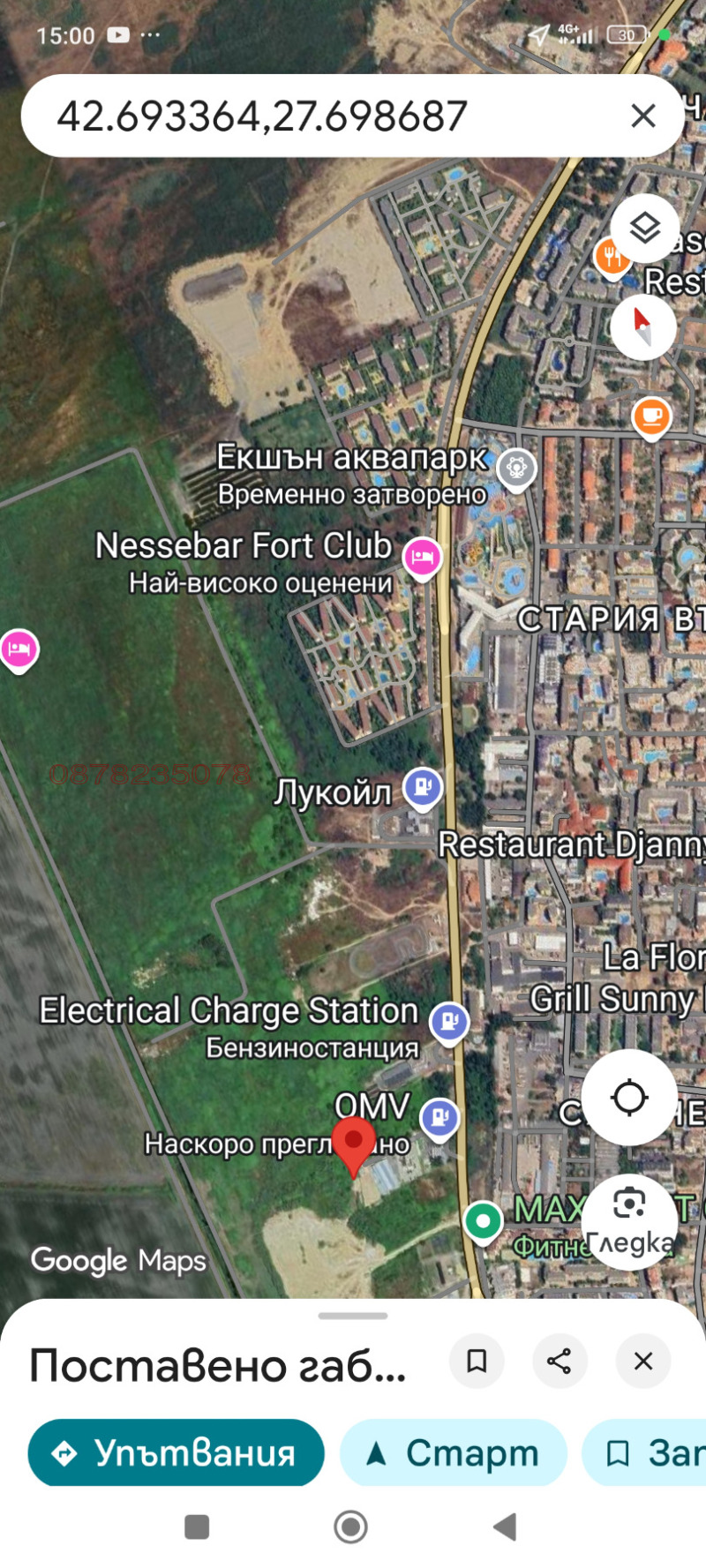706x1568 pixels.
Task: Save the dropped pin with bookmark icon
Action: tap(477, 1361)
